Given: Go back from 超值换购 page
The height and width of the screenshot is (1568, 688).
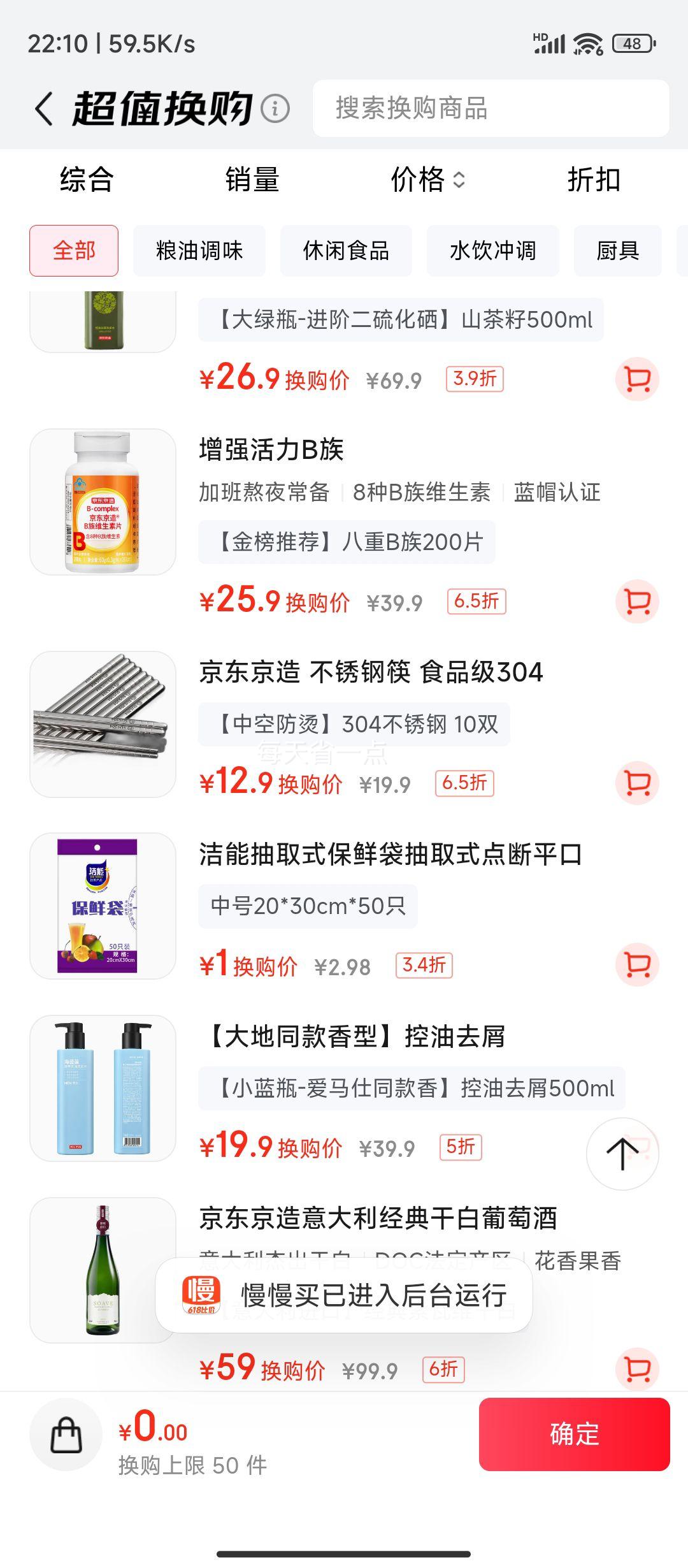Looking at the screenshot, I should coord(43,108).
